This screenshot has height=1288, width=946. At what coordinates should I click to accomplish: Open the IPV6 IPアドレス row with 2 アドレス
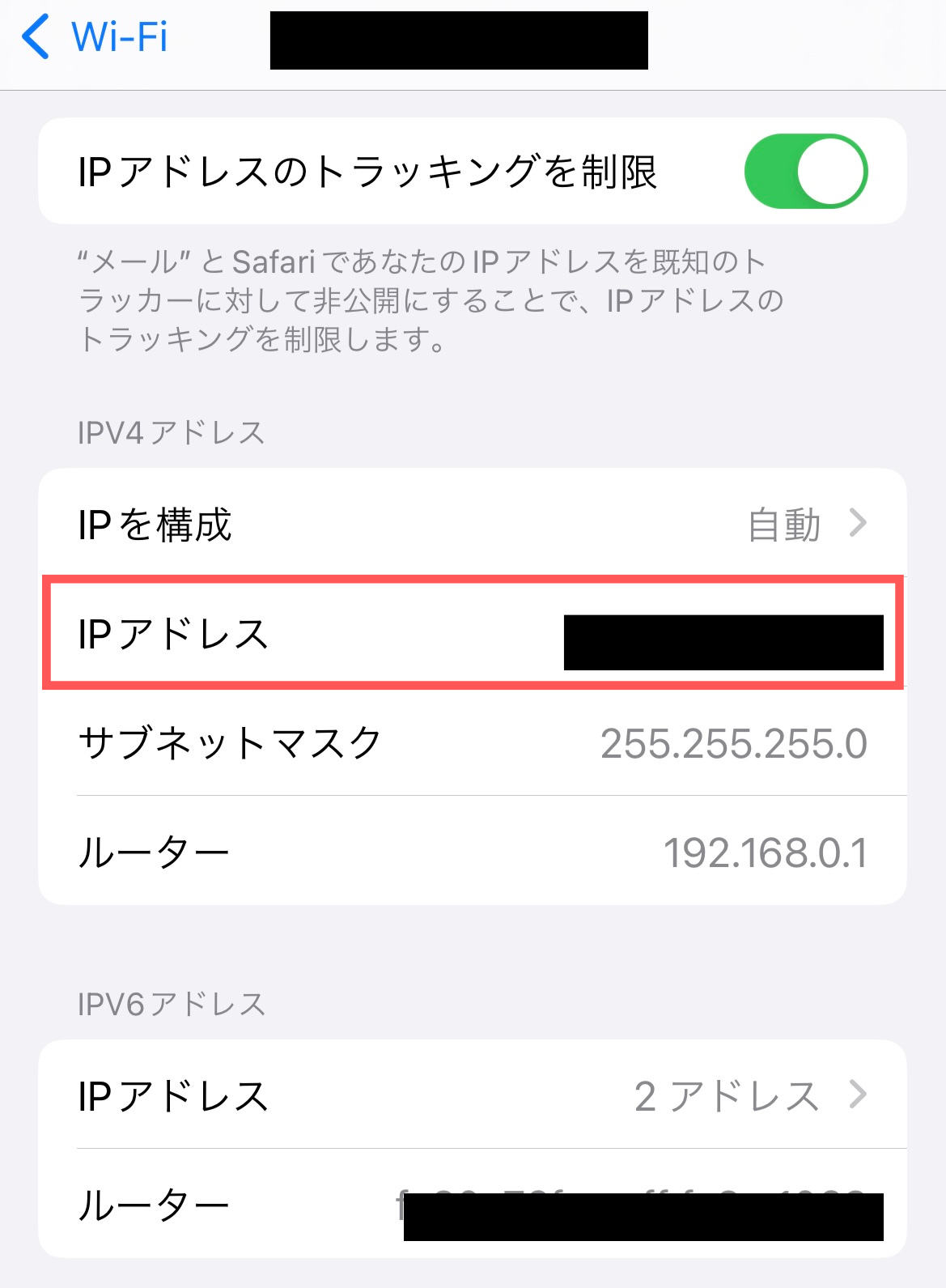(473, 1095)
